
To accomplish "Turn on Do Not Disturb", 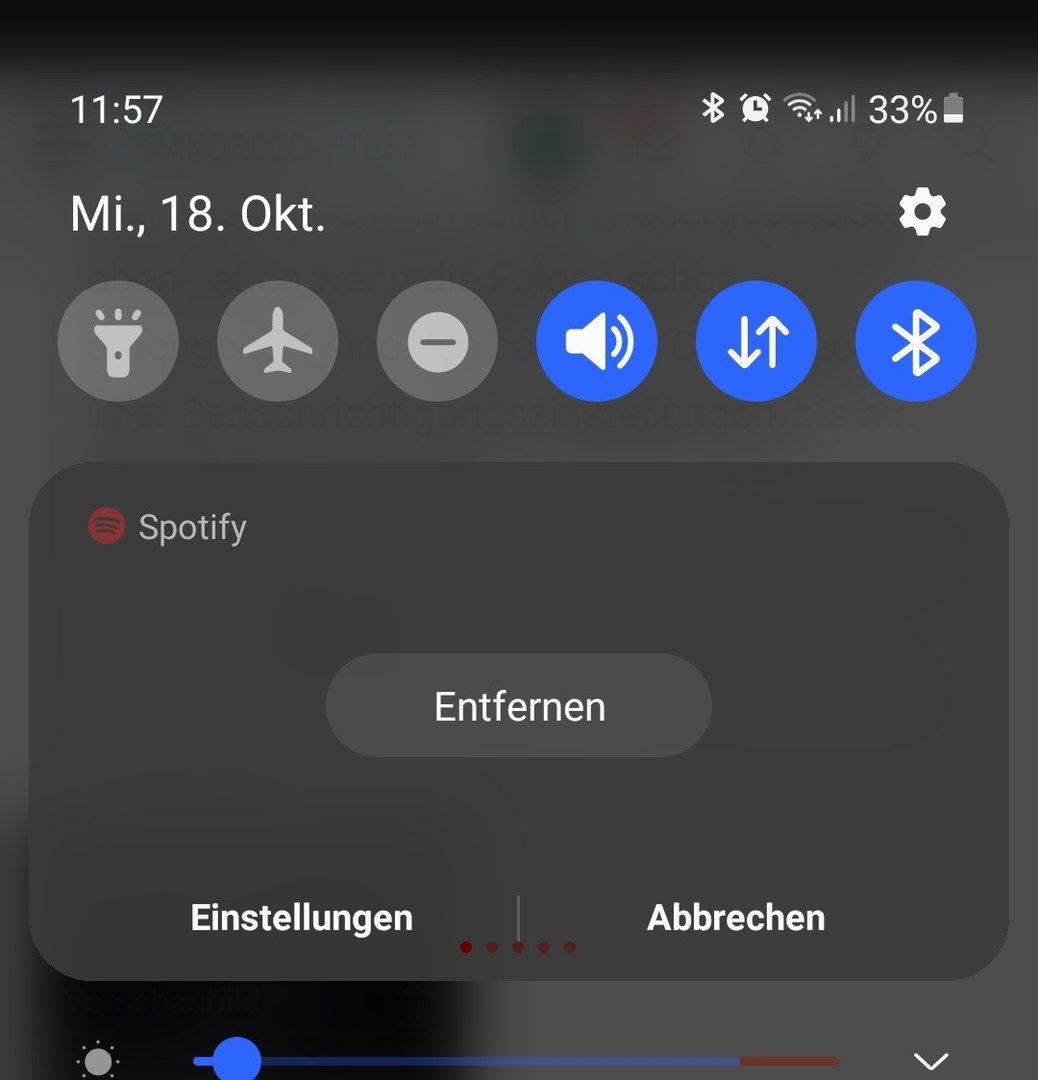I will (437, 341).
